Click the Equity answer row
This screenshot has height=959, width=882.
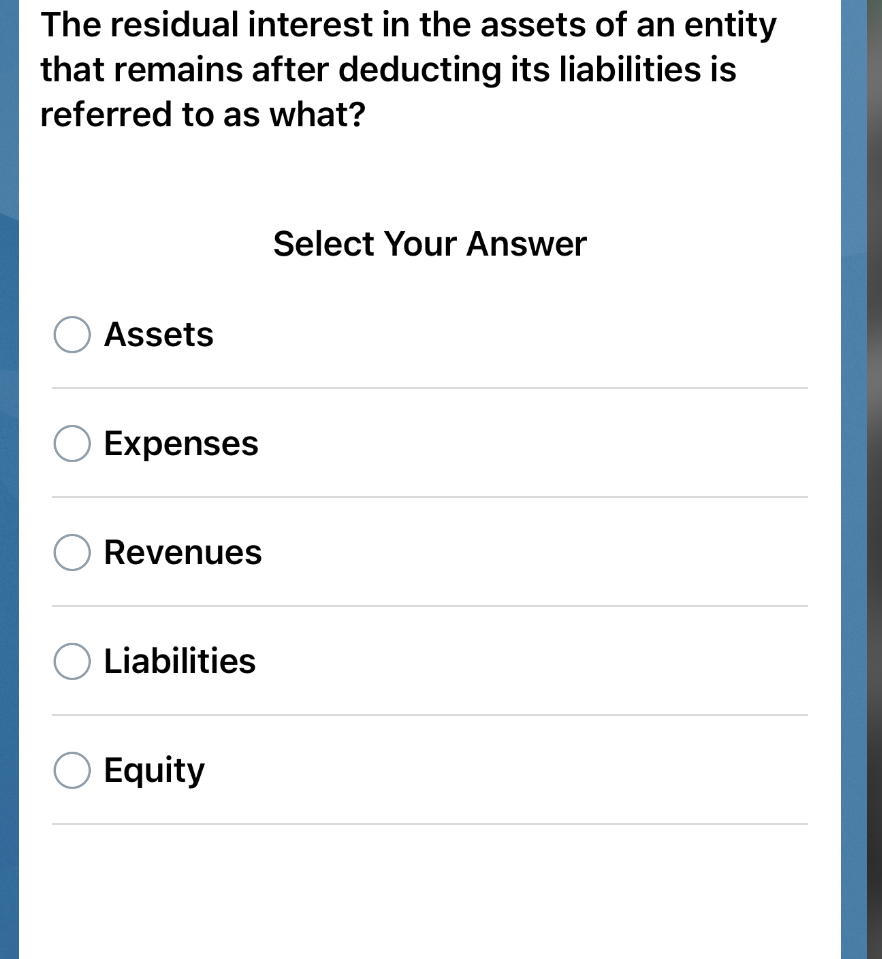tap(430, 770)
